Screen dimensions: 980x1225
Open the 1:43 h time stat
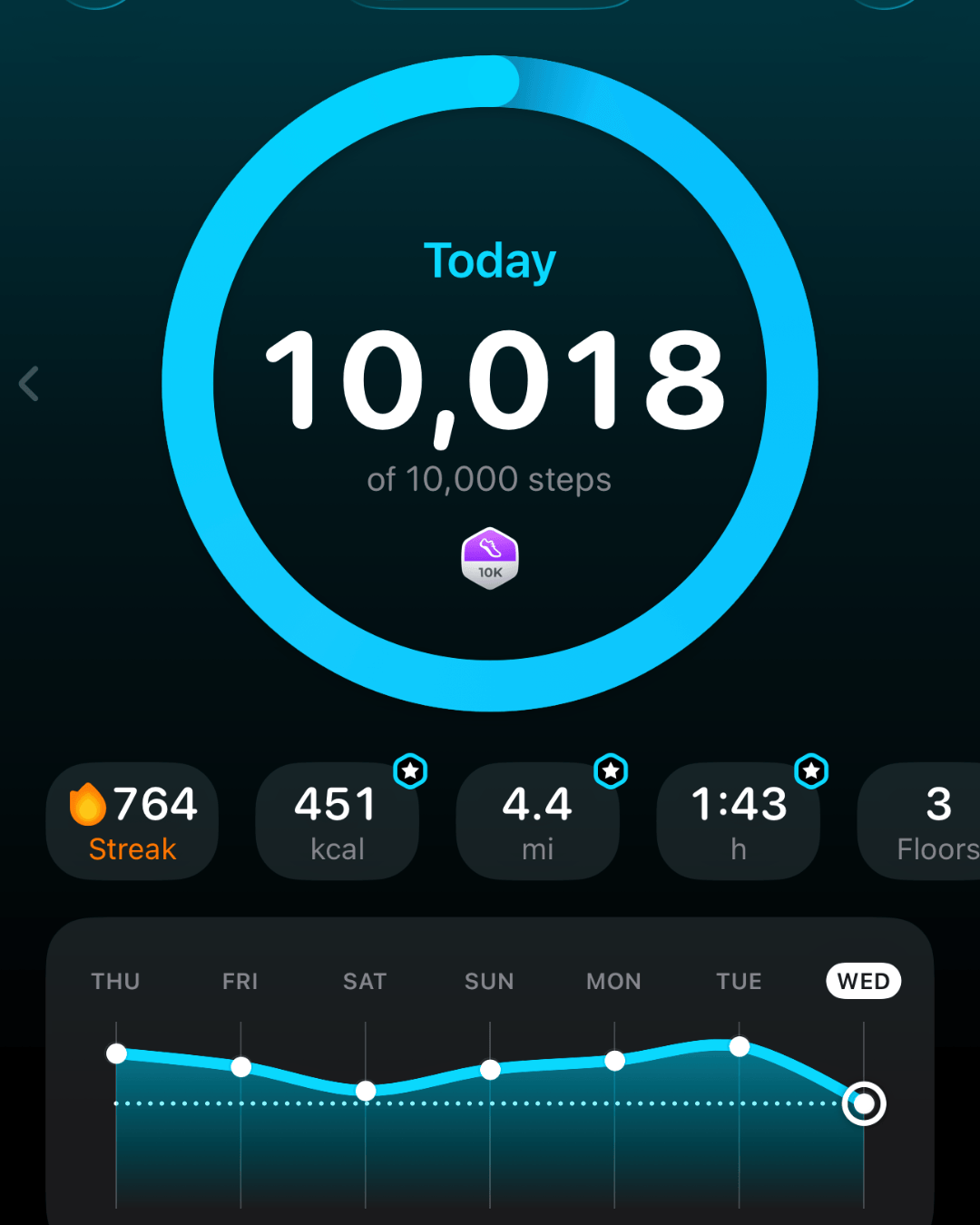(x=739, y=821)
